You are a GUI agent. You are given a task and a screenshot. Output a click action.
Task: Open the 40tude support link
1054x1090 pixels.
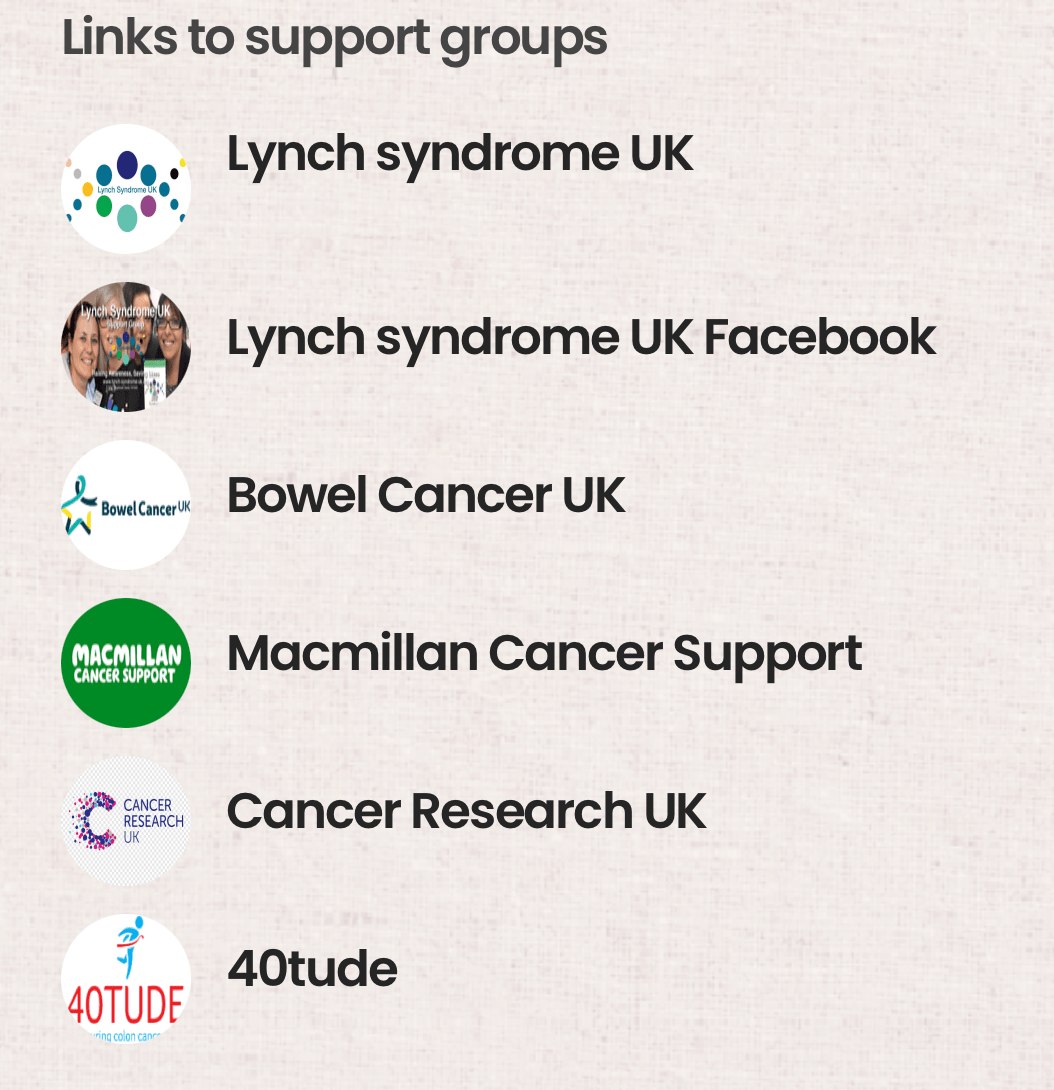pyautogui.click(x=312, y=970)
